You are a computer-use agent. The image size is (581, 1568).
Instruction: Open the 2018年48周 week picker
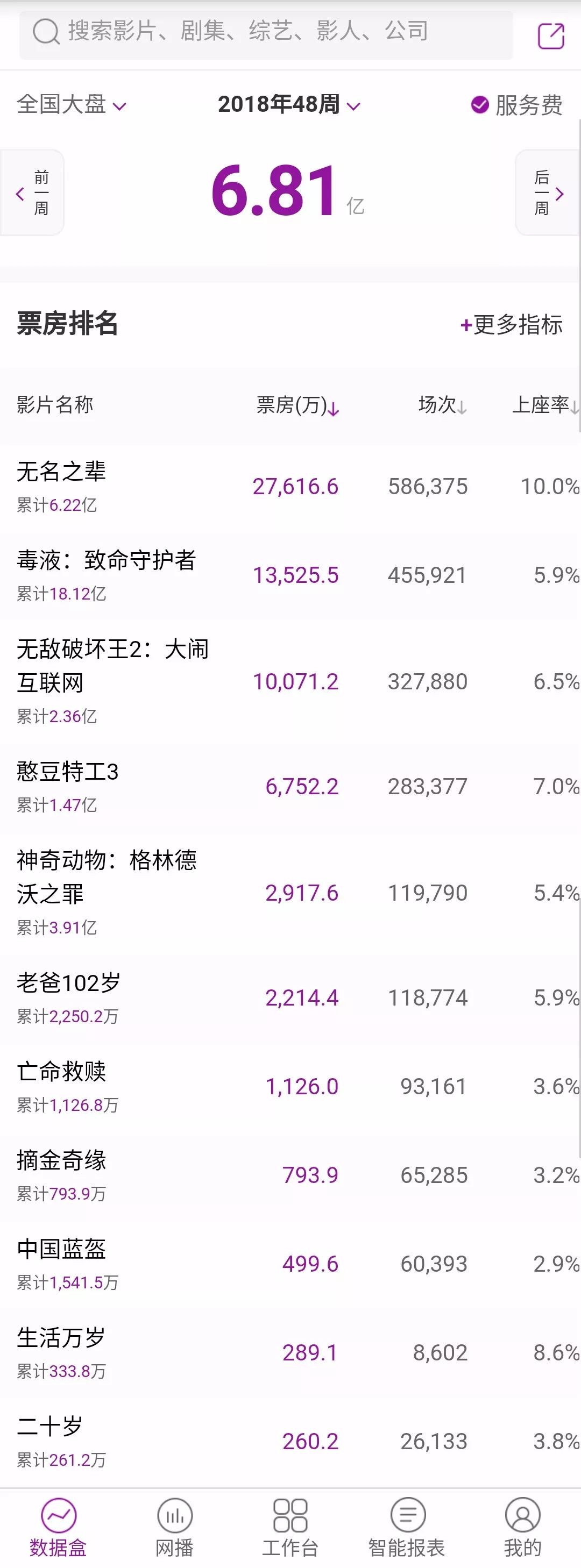[x=289, y=105]
